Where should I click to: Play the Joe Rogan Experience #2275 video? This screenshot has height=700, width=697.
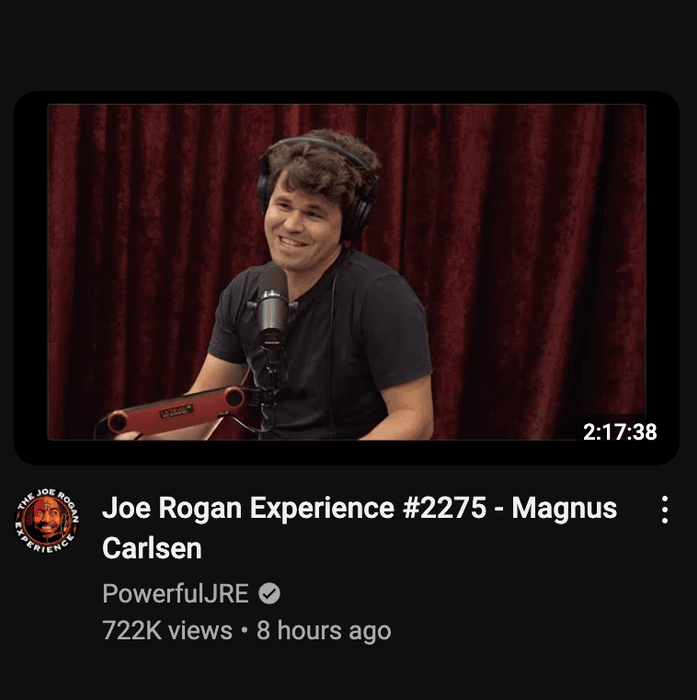[346, 272]
